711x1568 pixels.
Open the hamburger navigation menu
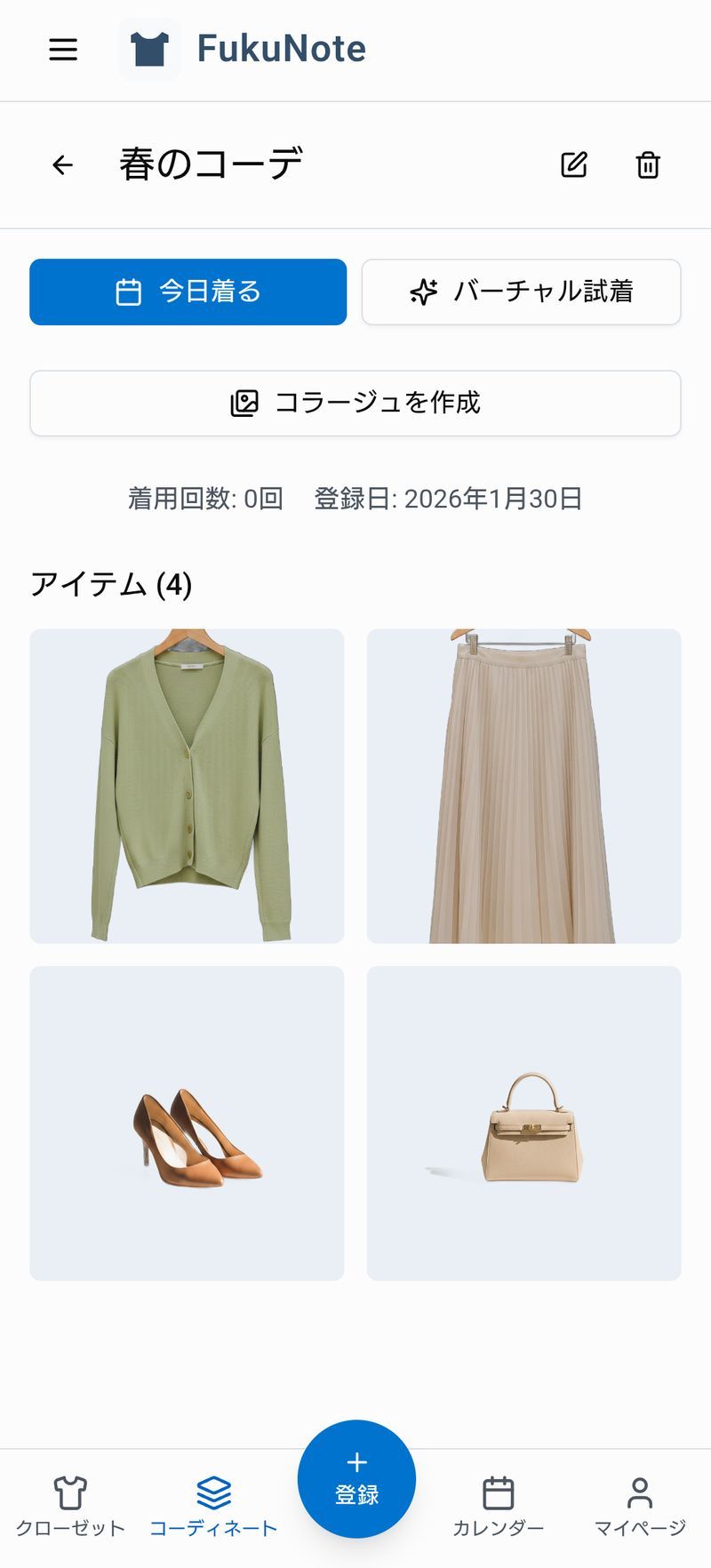tap(62, 49)
